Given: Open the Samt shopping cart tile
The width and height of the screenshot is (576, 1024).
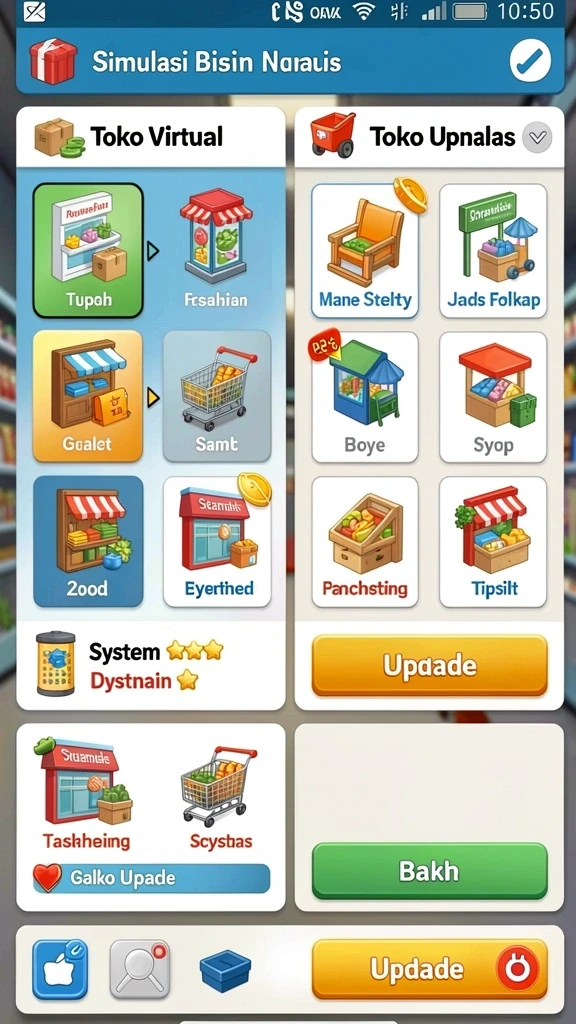Looking at the screenshot, I should [217, 396].
